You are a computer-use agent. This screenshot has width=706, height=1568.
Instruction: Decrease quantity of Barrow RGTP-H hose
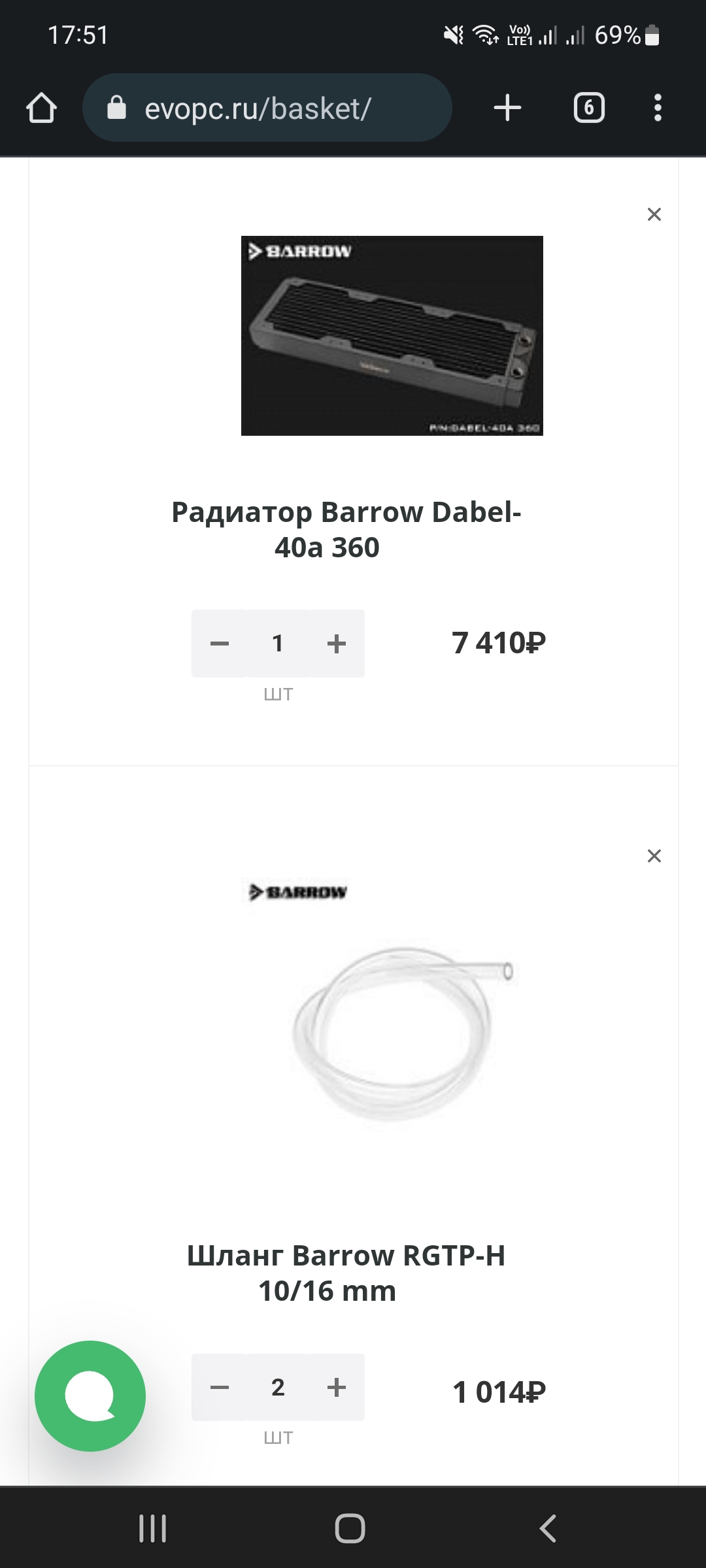pyautogui.click(x=220, y=1387)
